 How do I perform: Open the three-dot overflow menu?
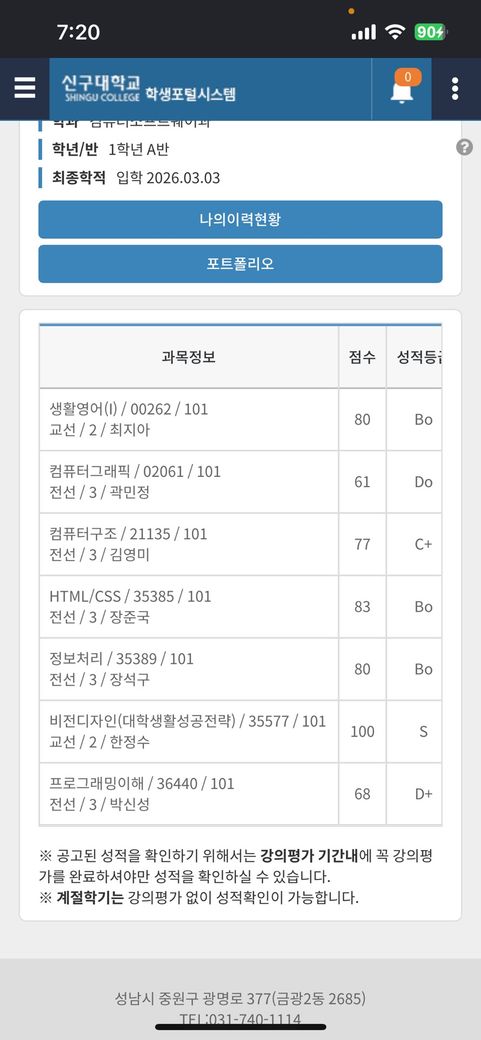coord(455,89)
